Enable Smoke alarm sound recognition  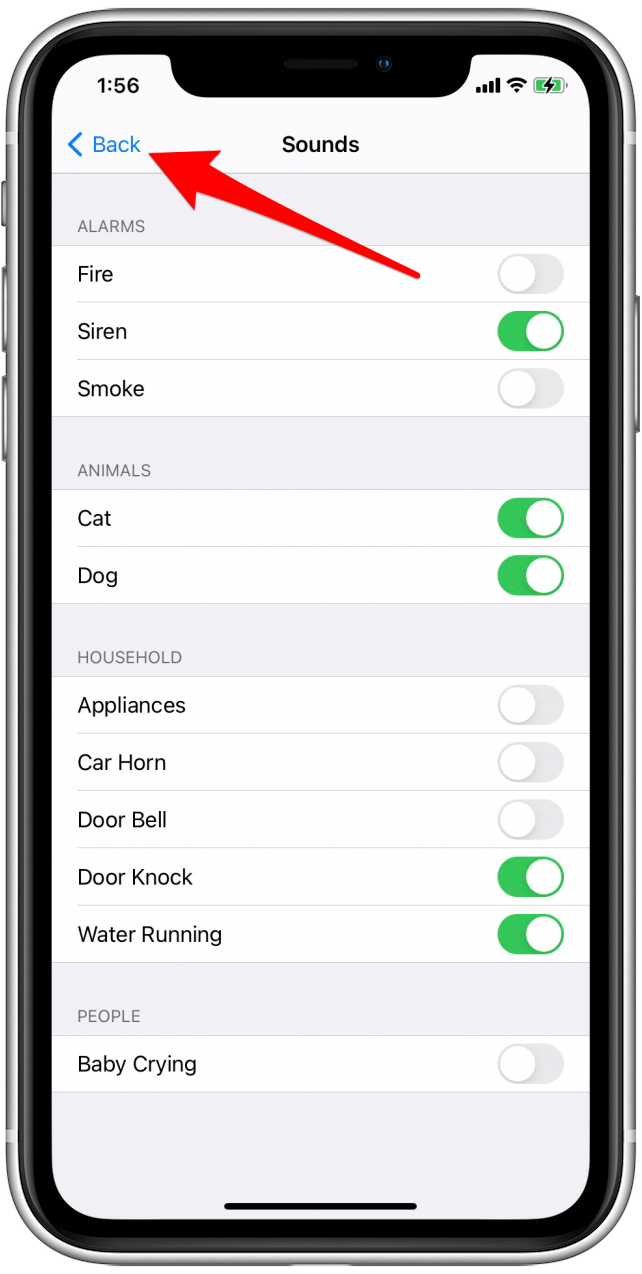click(530, 388)
